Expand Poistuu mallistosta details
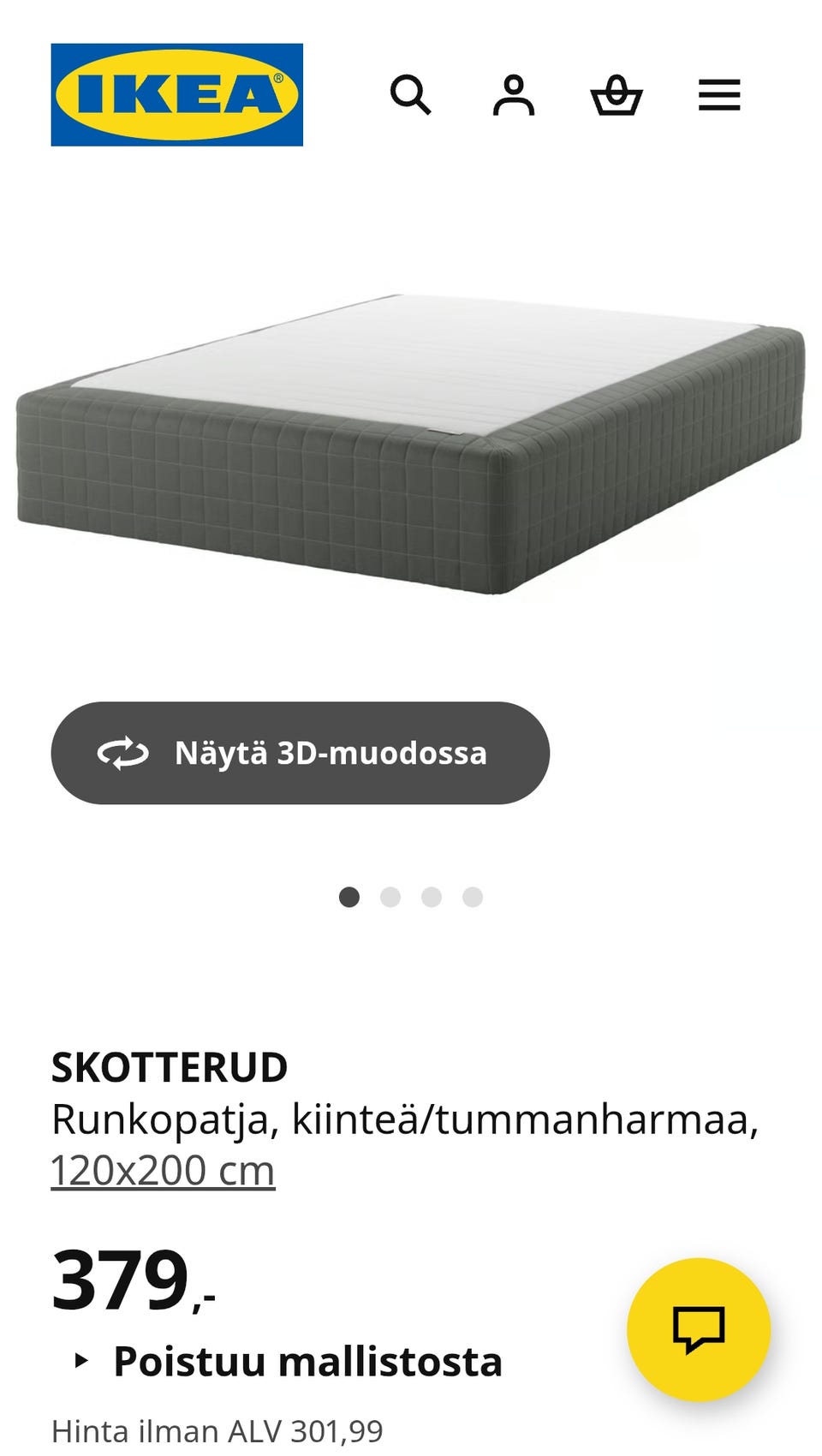This screenshot has height=1456, width=822. pyautogui.click(x=289, y=1361)
